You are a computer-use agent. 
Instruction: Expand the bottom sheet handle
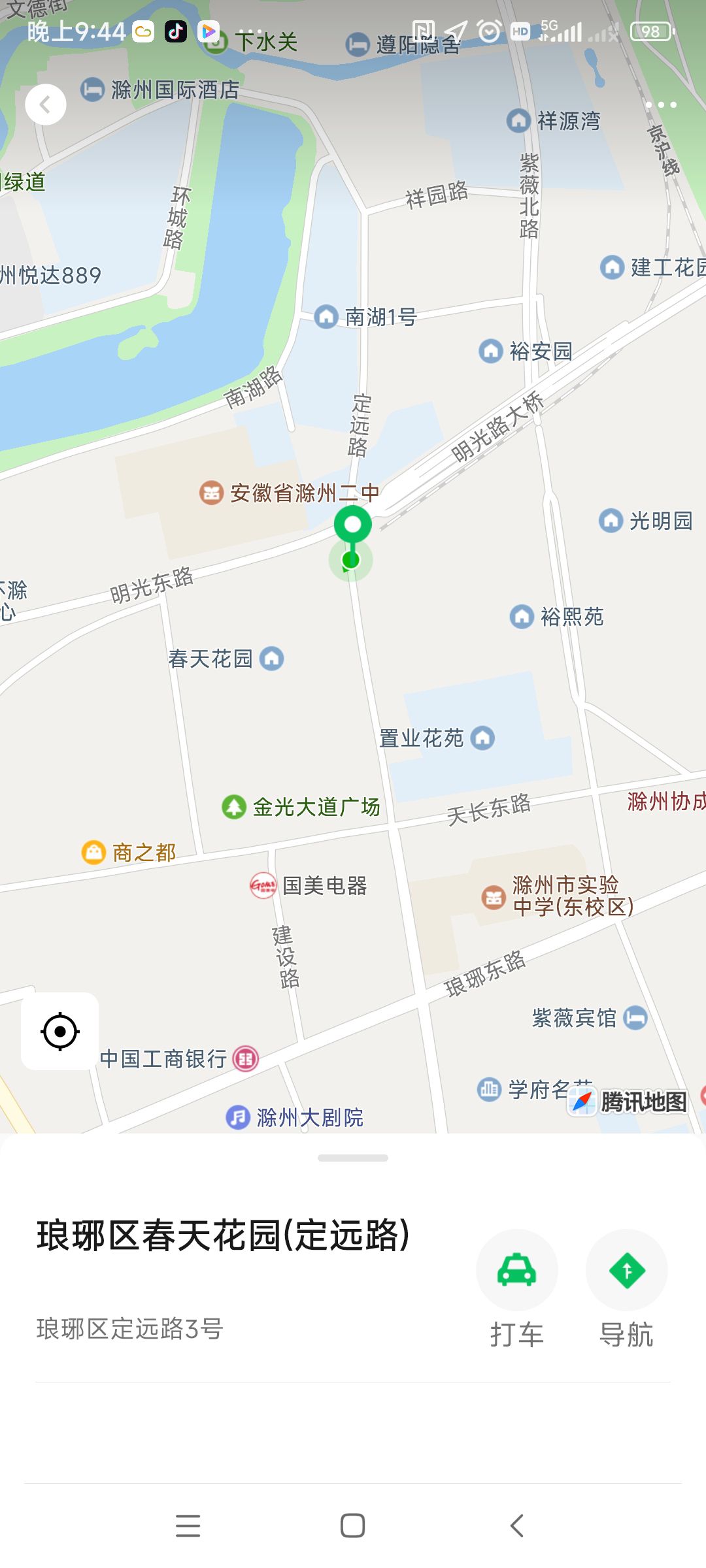(x=353, y=1158)
